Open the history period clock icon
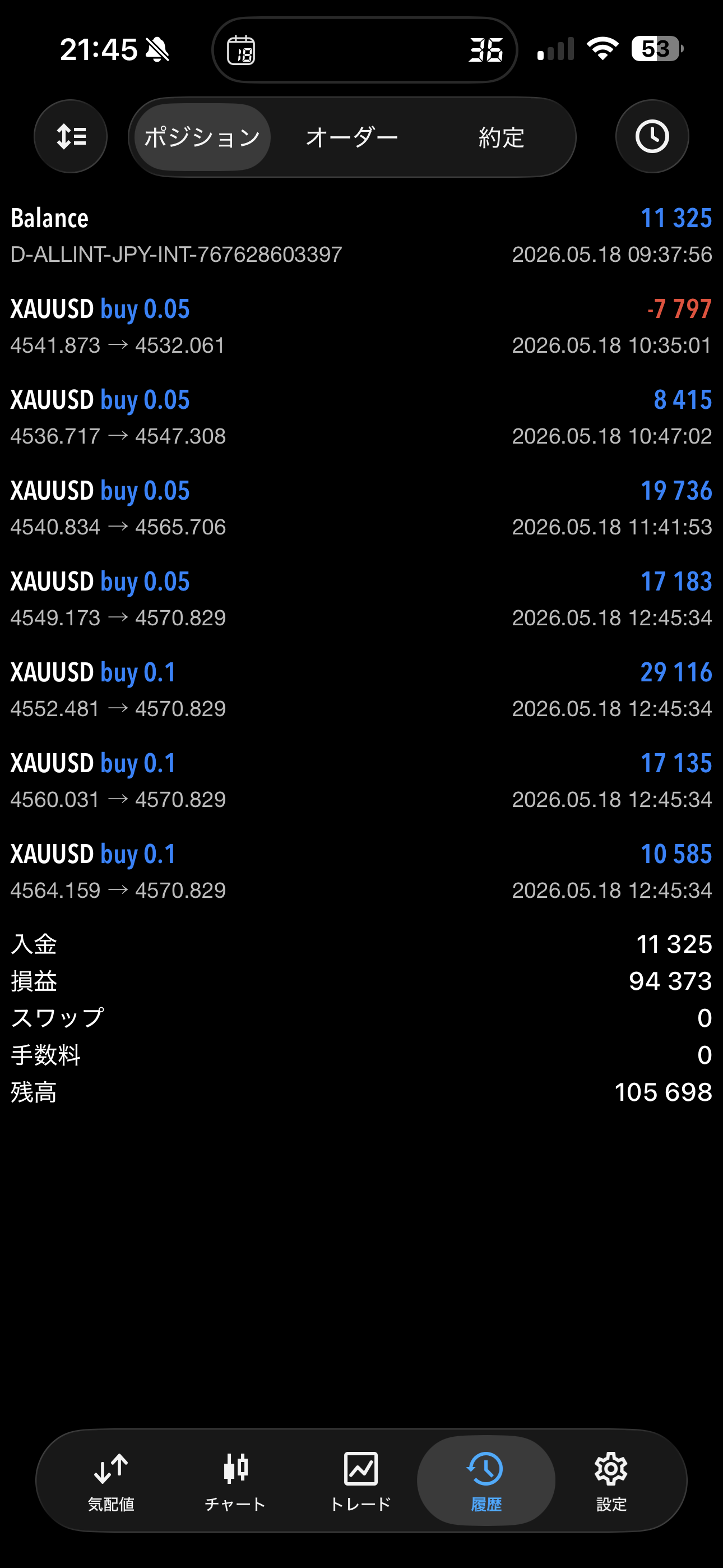The width and height of the screenshot is (723, 1568). tap(652, 136)
